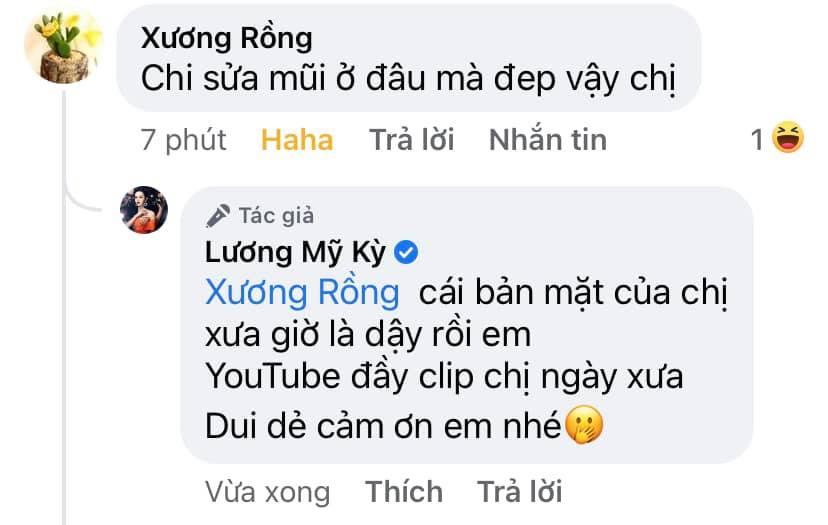
Task: Change the Haha reaction on Xương Rồng's comment
Action: 297,140
